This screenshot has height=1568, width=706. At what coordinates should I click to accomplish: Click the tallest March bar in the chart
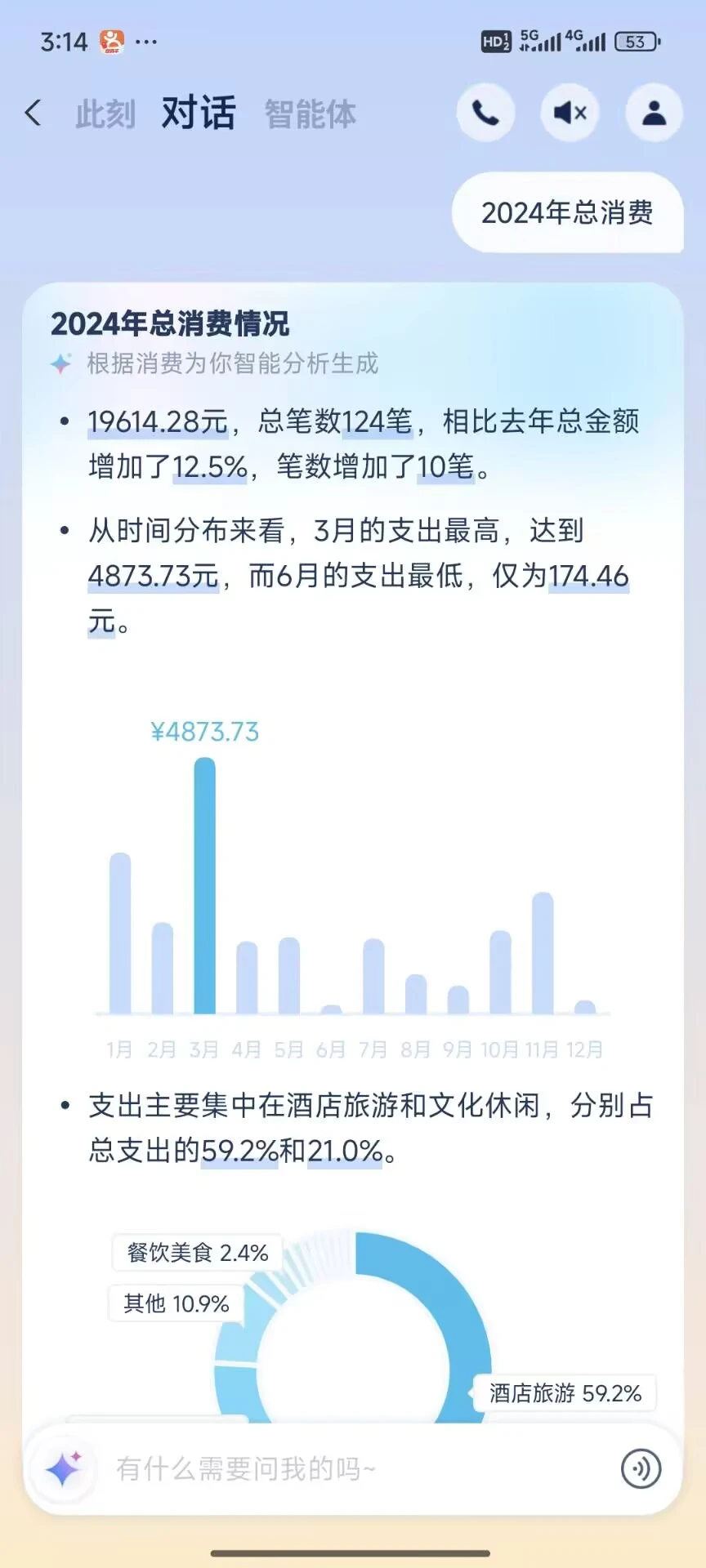(x=203, y=882)
